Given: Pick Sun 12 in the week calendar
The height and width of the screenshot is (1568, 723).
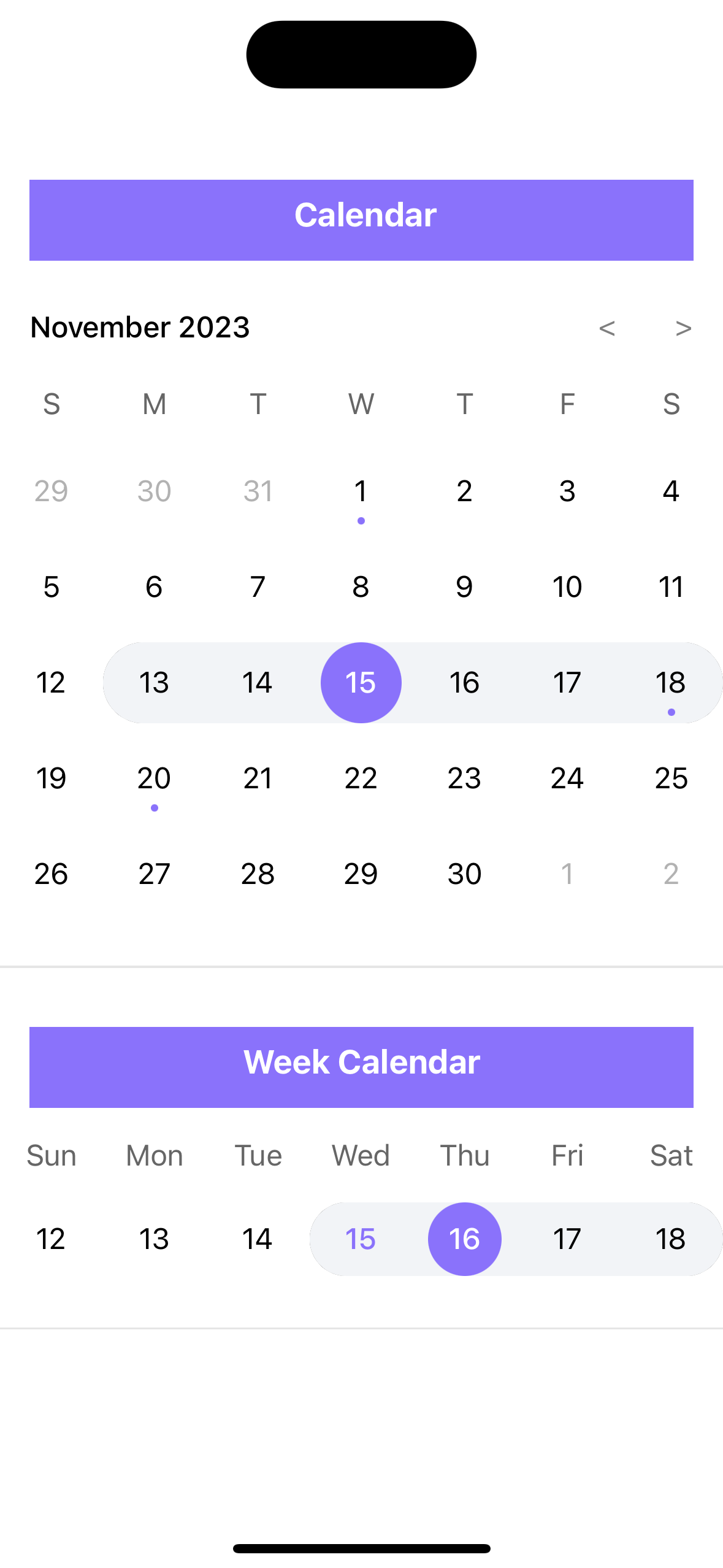Looking at the screenshot, I should click(x=51, y=1239).
